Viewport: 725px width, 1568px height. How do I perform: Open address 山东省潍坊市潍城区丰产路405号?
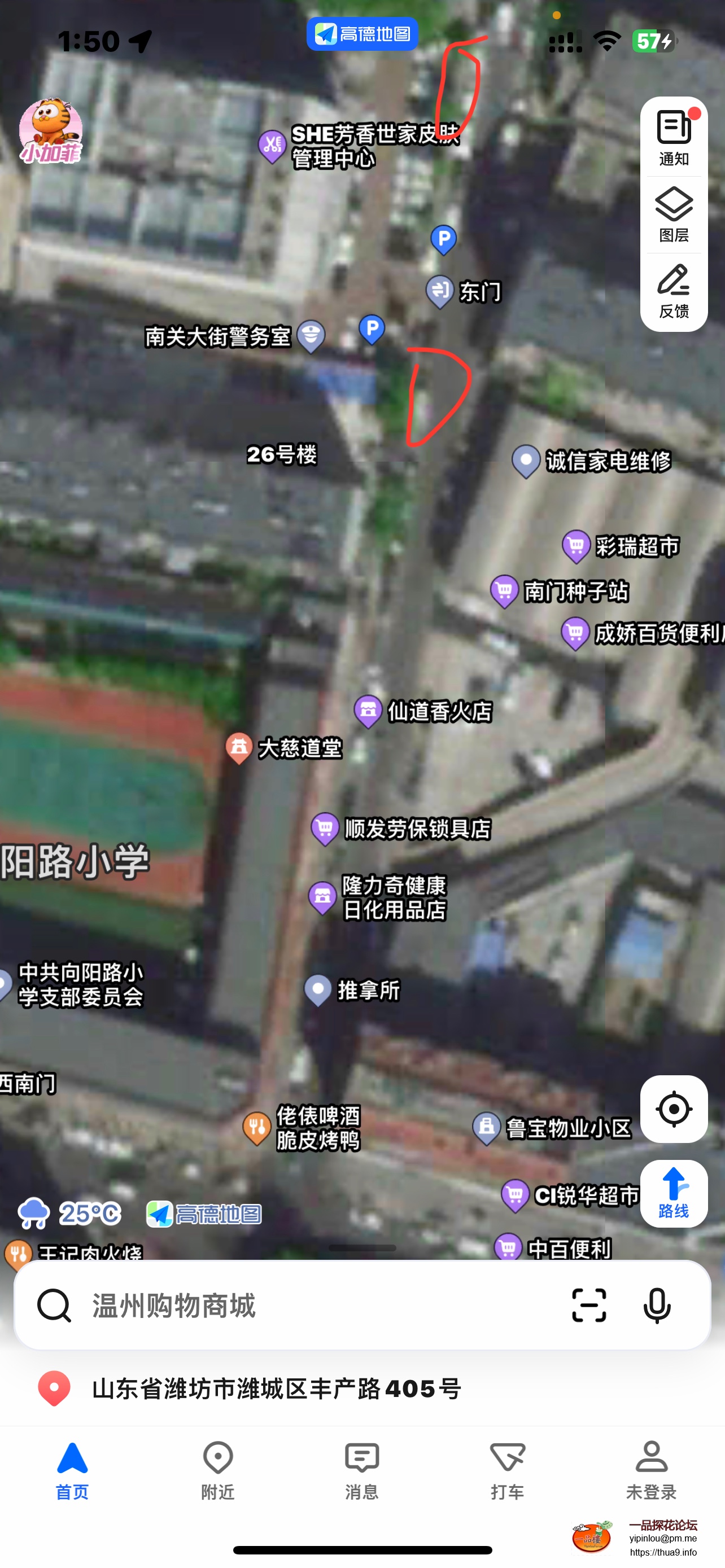pyautogui.click(x=276, y=1389)
